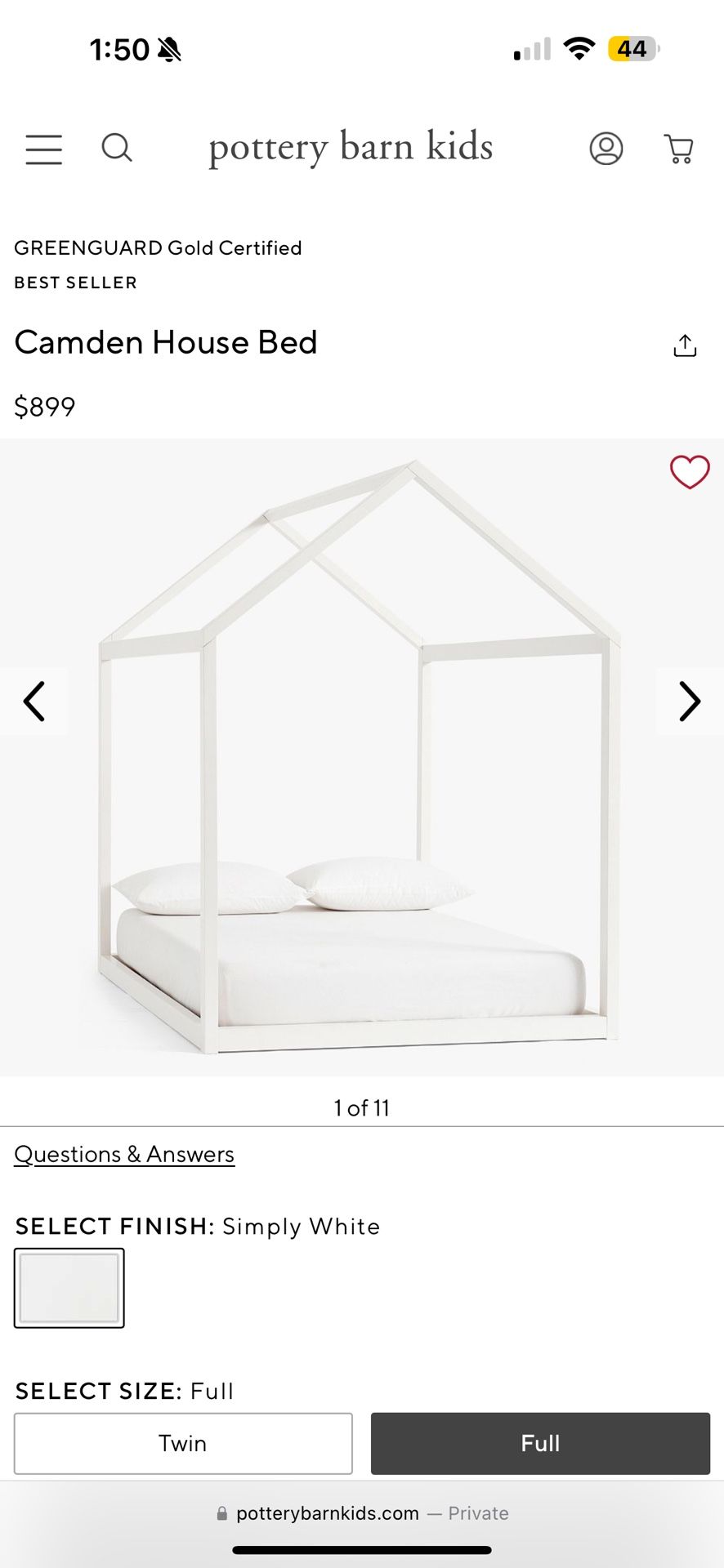Add Camden House Bed to favorites
Screen dimensions: 724x1568
click(x=690, y=472)
